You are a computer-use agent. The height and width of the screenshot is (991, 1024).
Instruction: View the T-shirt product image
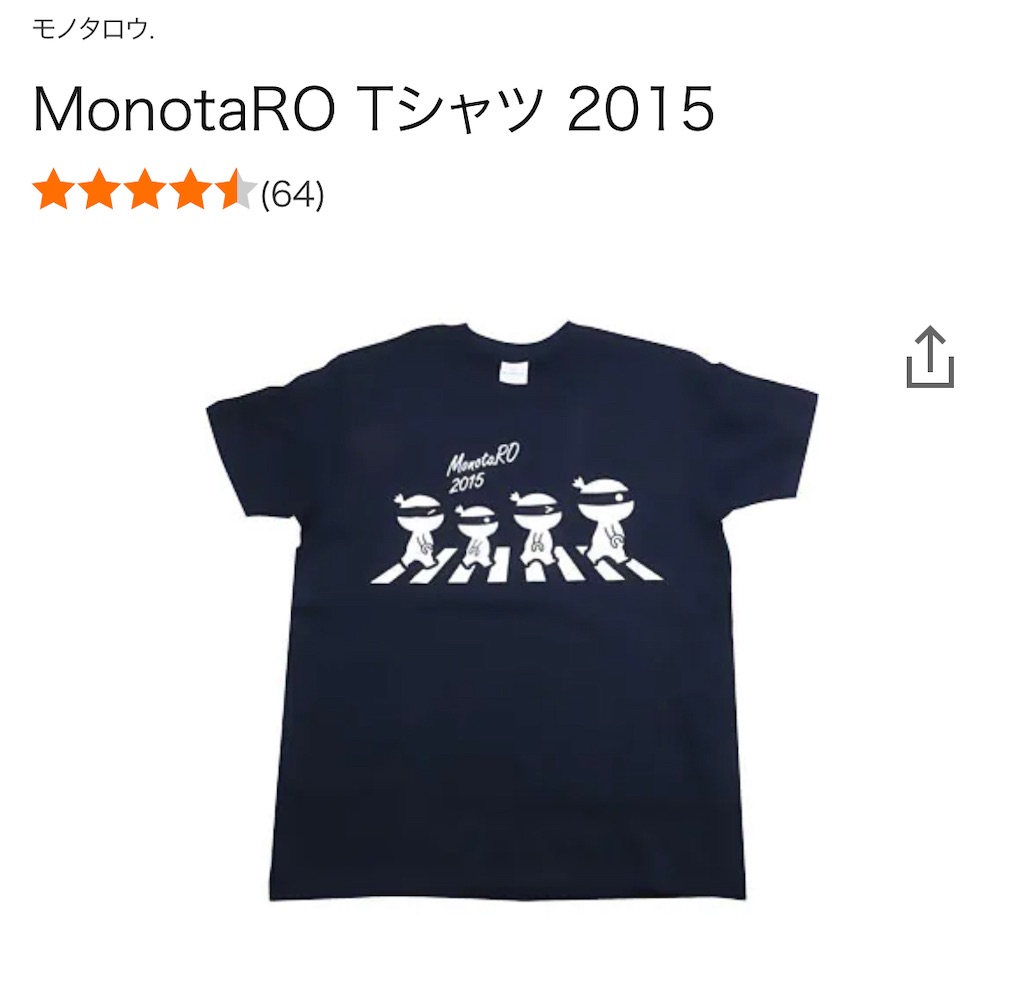(x=511, y=610)
